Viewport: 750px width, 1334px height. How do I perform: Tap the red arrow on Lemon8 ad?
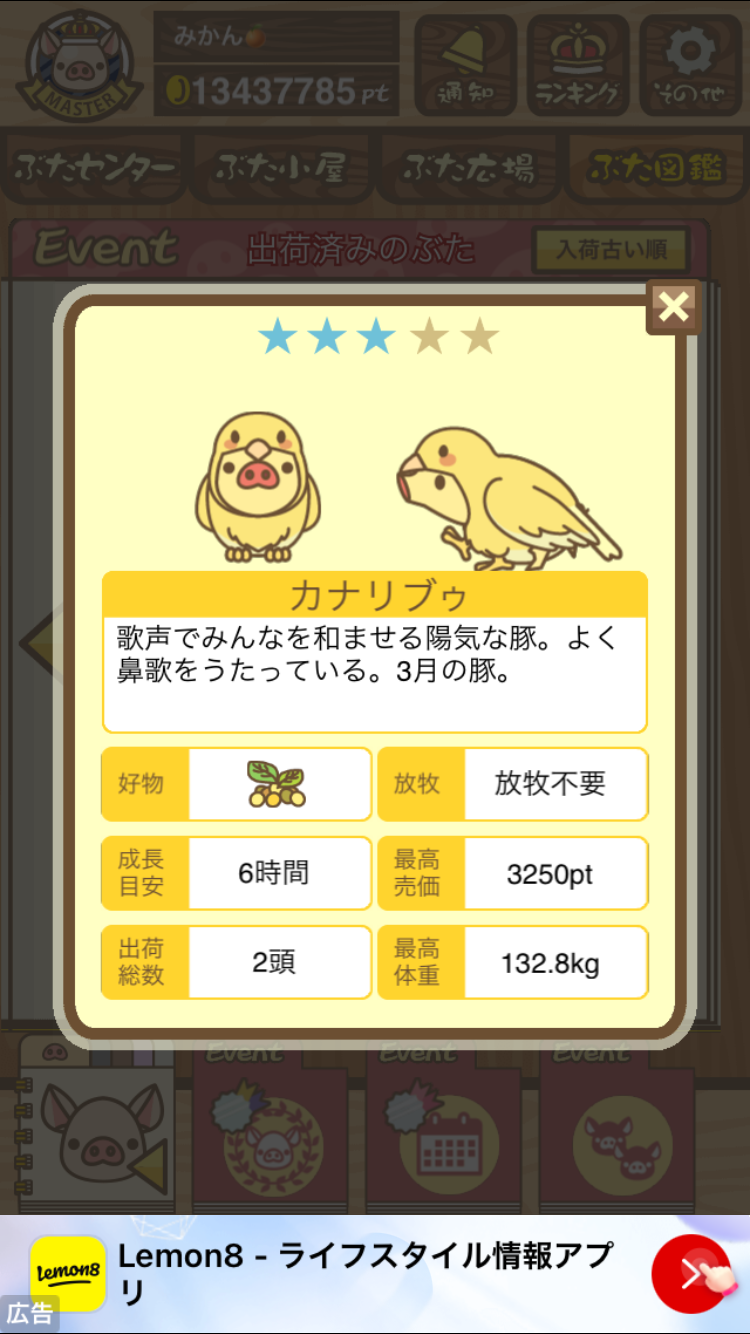point(690,1273)
